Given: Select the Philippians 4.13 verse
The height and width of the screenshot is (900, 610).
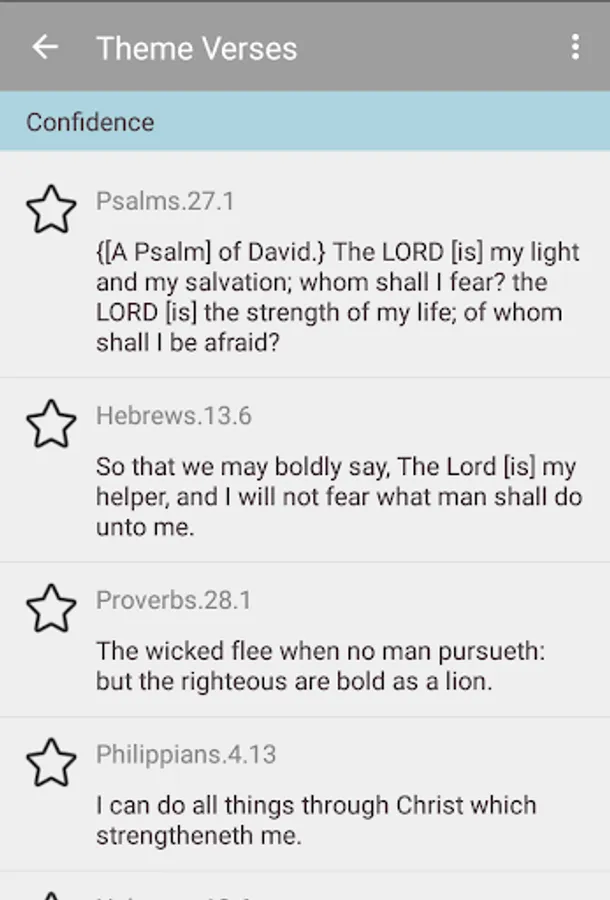Looking at the screenshot, I should tap(316, 820).
